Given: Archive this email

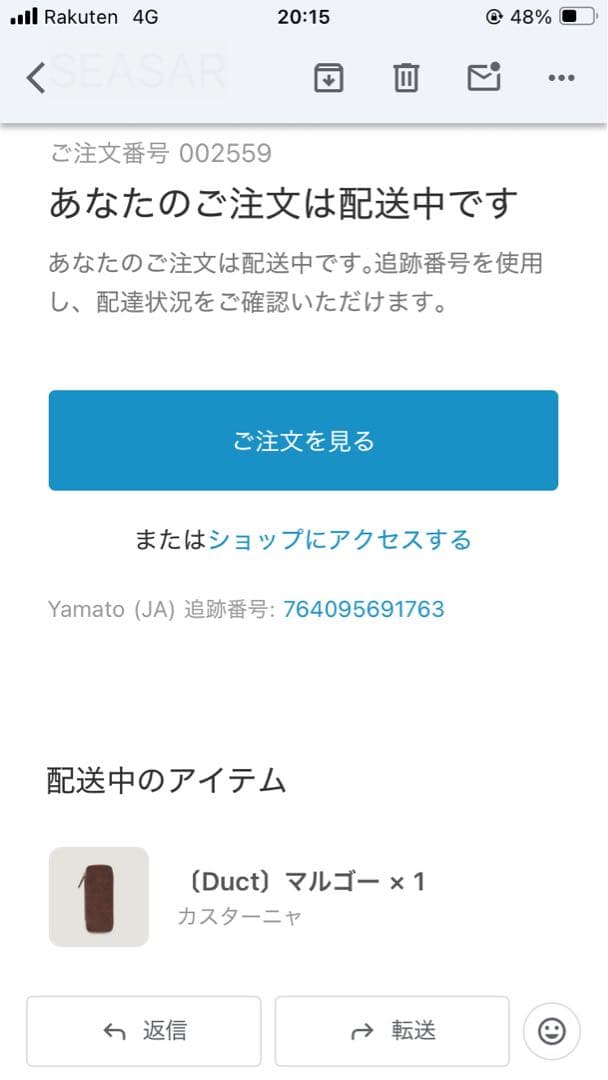Looking at the screenshot, I should 328,77.
